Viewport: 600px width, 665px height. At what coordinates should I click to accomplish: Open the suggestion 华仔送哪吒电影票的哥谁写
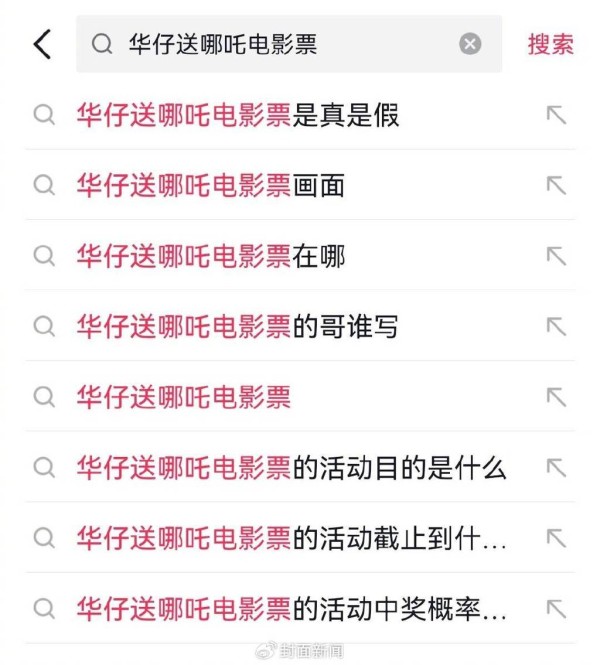click(238, 326)
